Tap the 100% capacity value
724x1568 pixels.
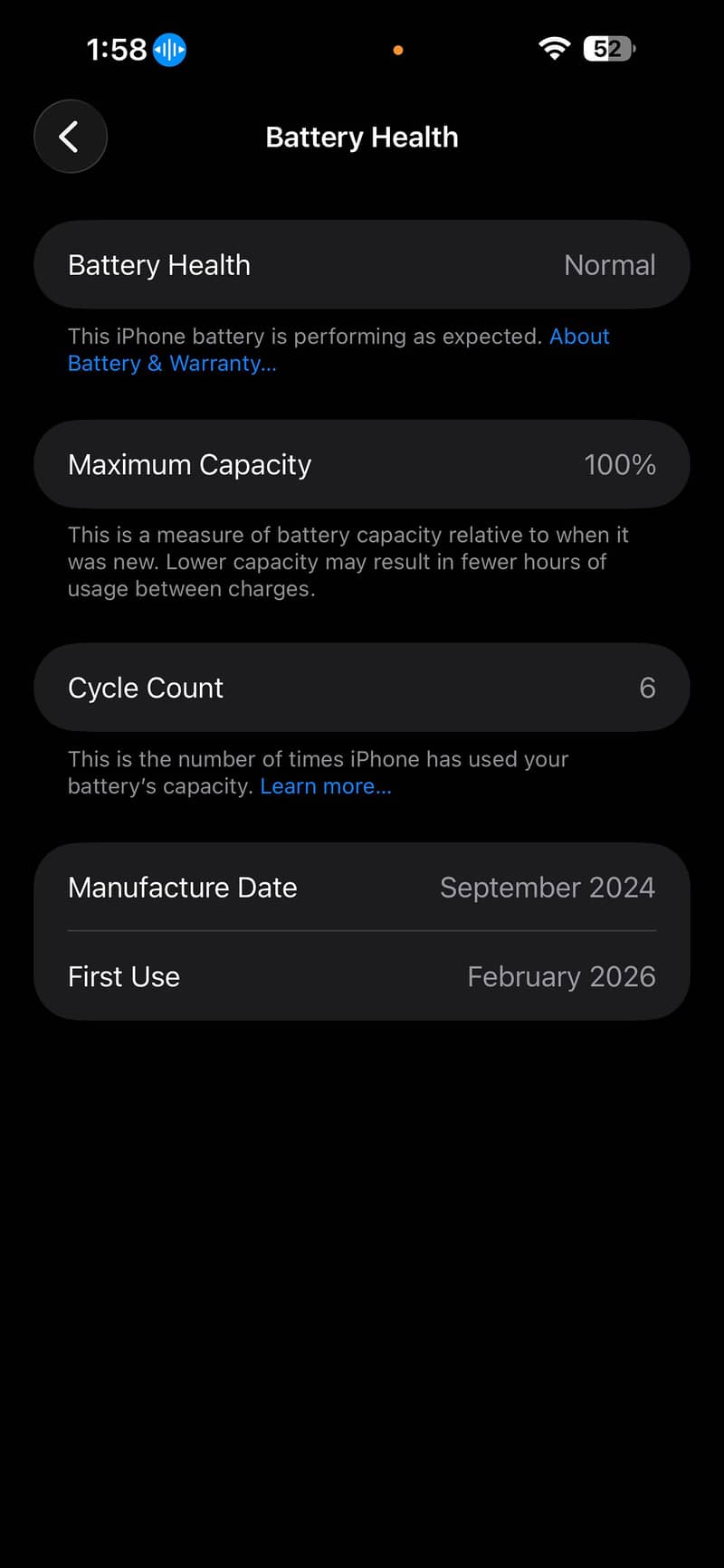coord(620,464)
